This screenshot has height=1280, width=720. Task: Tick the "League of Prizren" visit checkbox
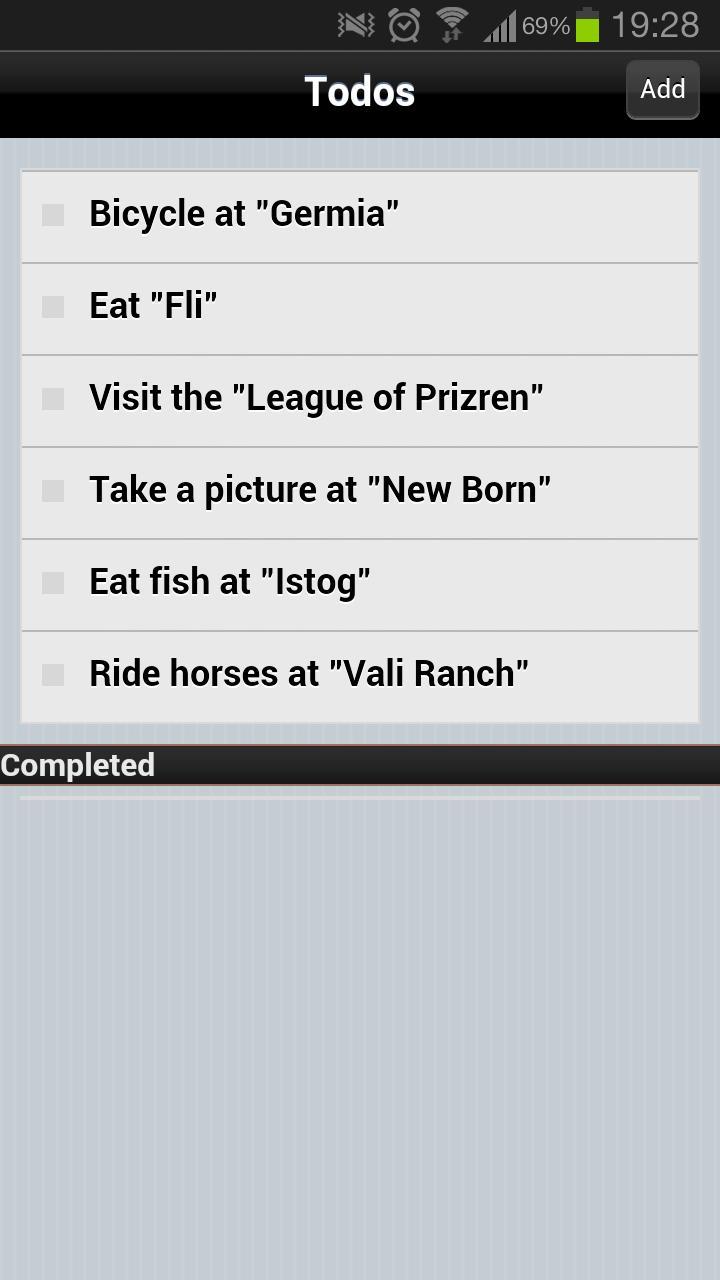[x=53, y=399]
